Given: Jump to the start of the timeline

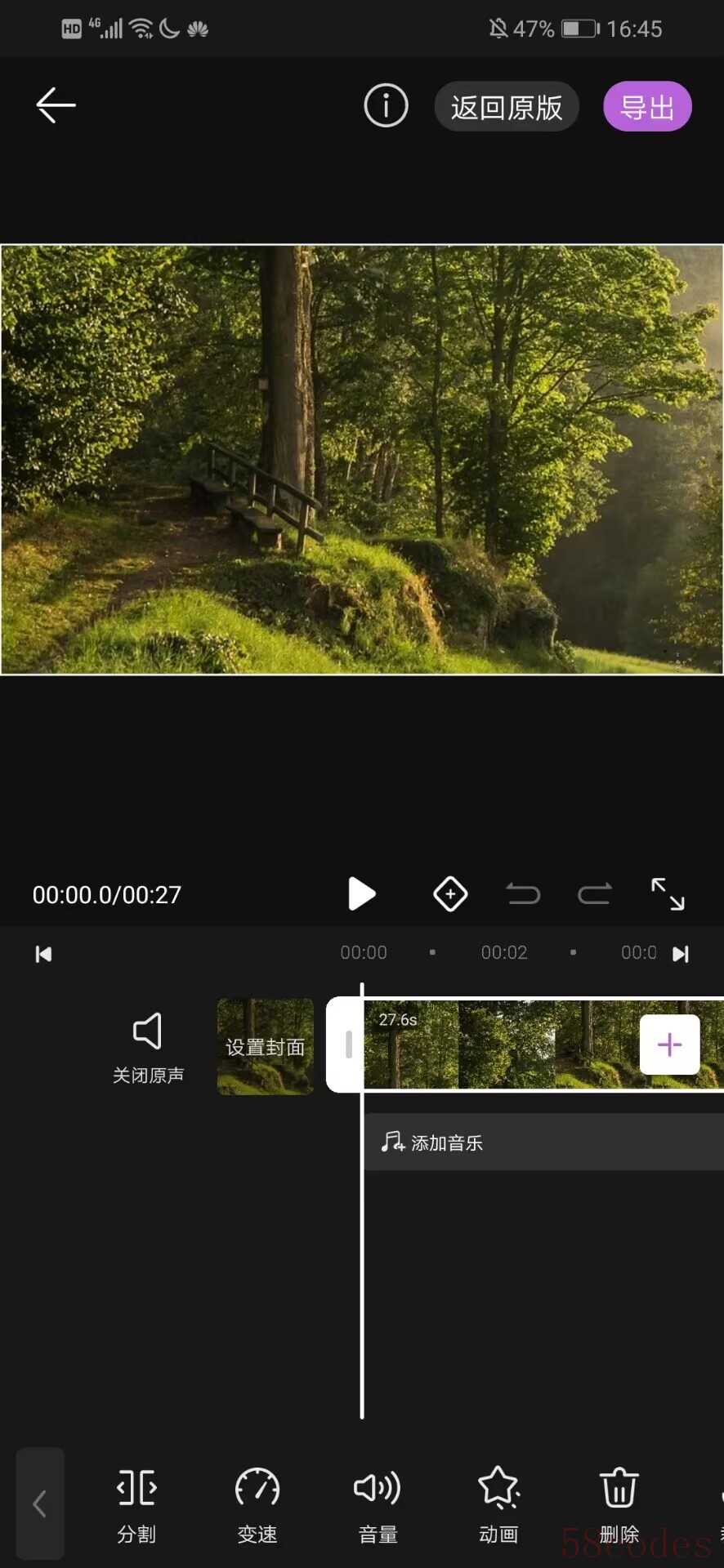Looking at the screenshot, I should (44, 954).
